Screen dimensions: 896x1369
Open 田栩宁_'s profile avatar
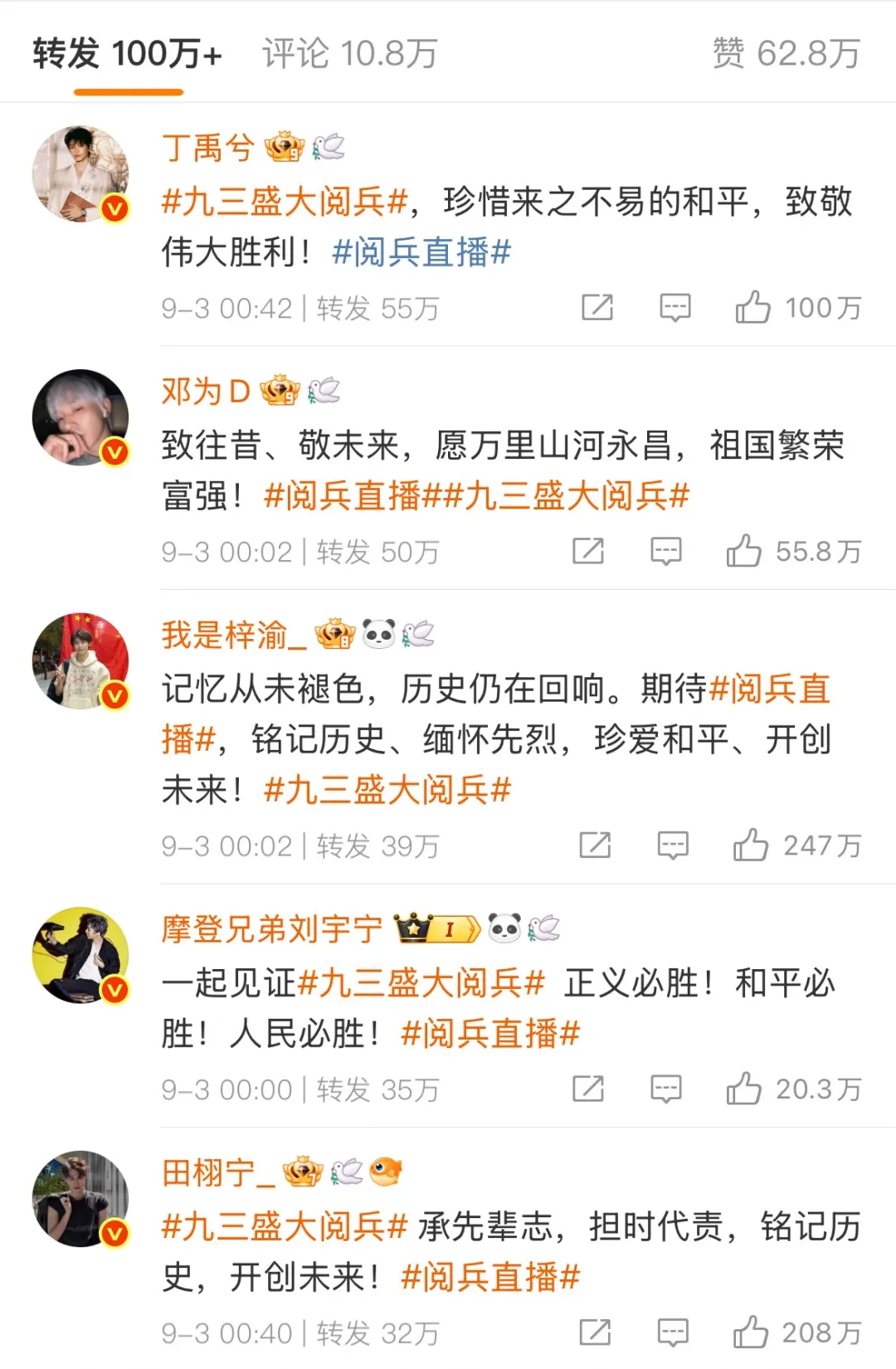80,1198
